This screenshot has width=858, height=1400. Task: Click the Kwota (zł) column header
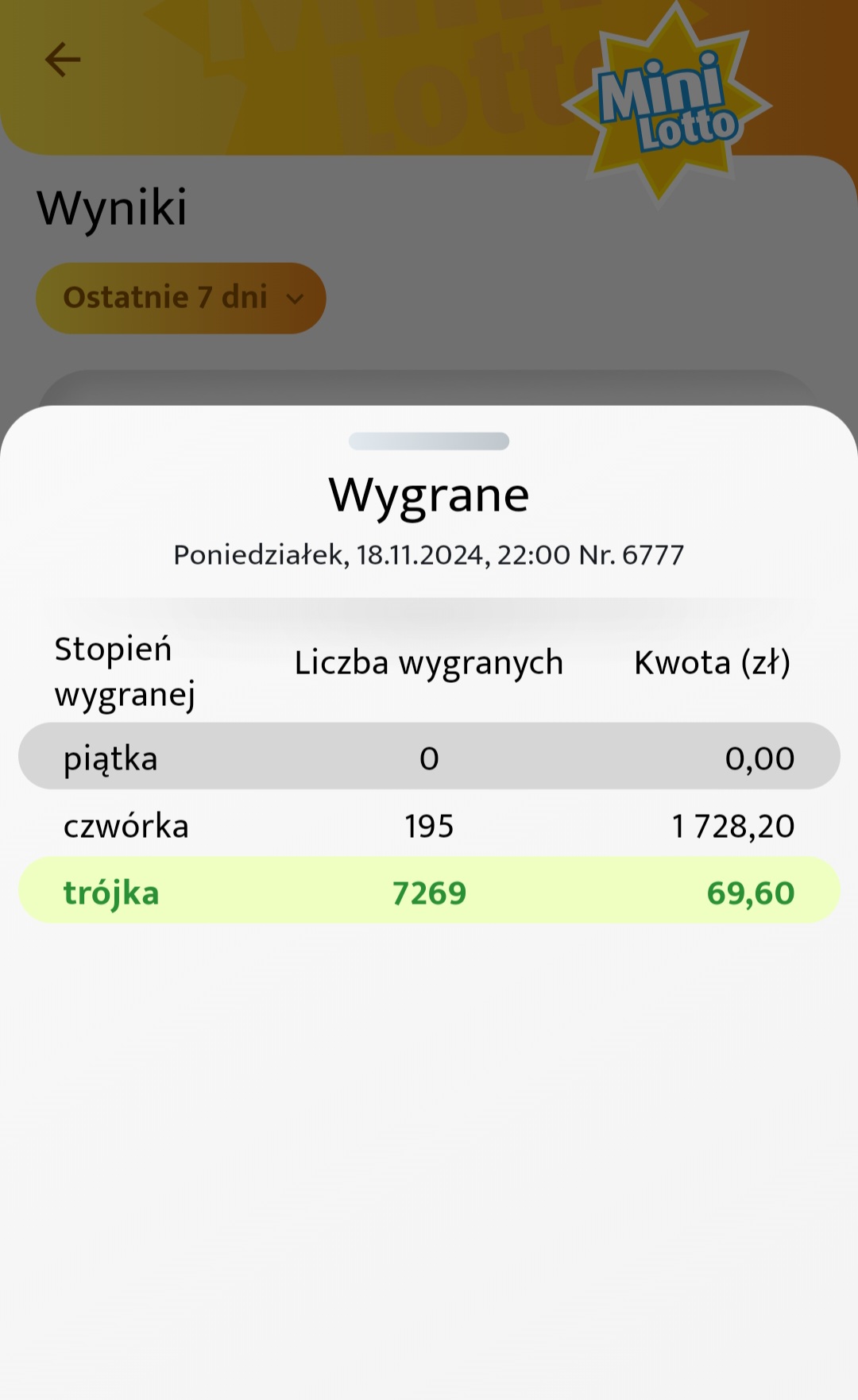pyautogui.click(x=712, y=661)
